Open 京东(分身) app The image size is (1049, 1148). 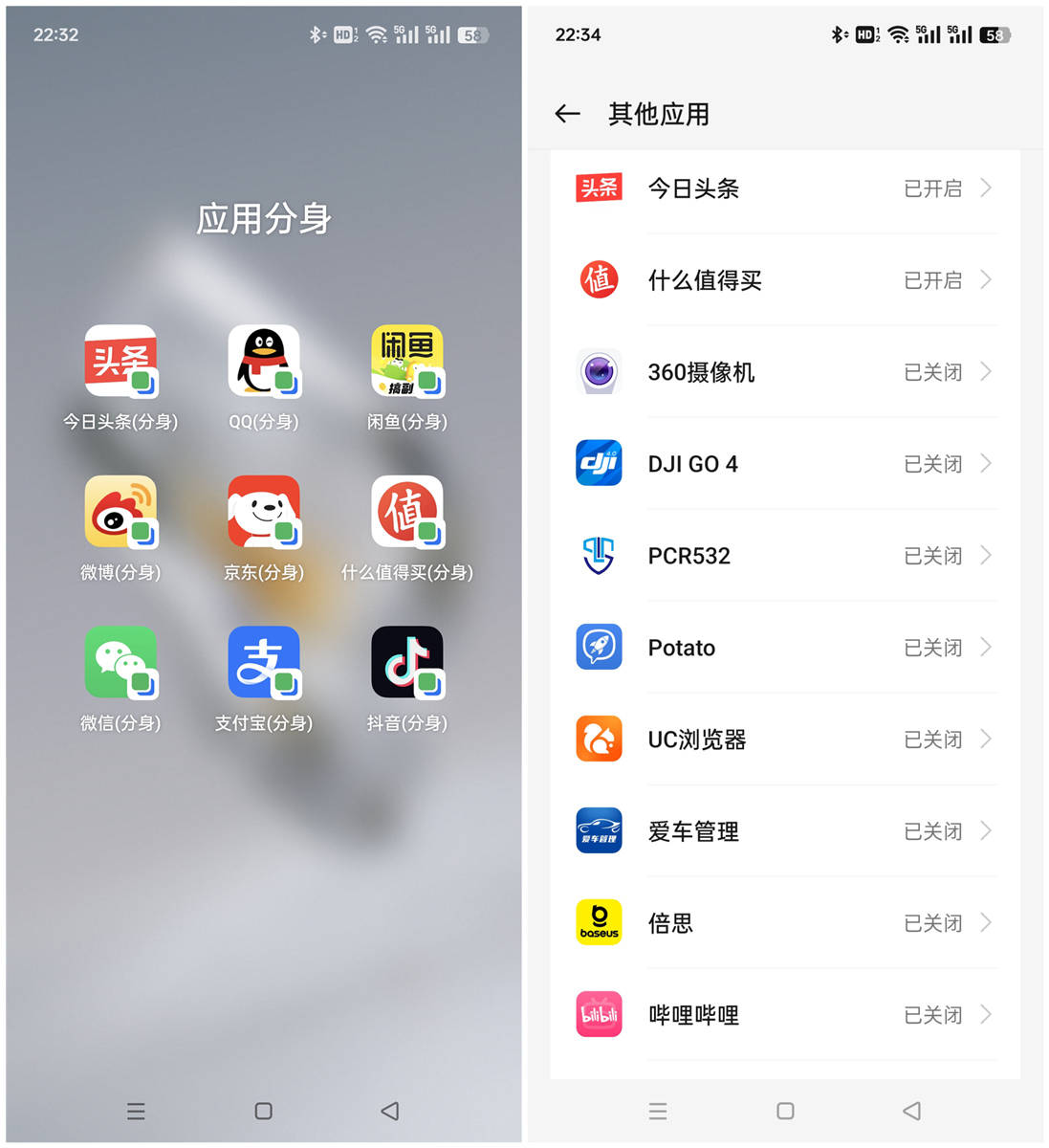click(264, 512)
